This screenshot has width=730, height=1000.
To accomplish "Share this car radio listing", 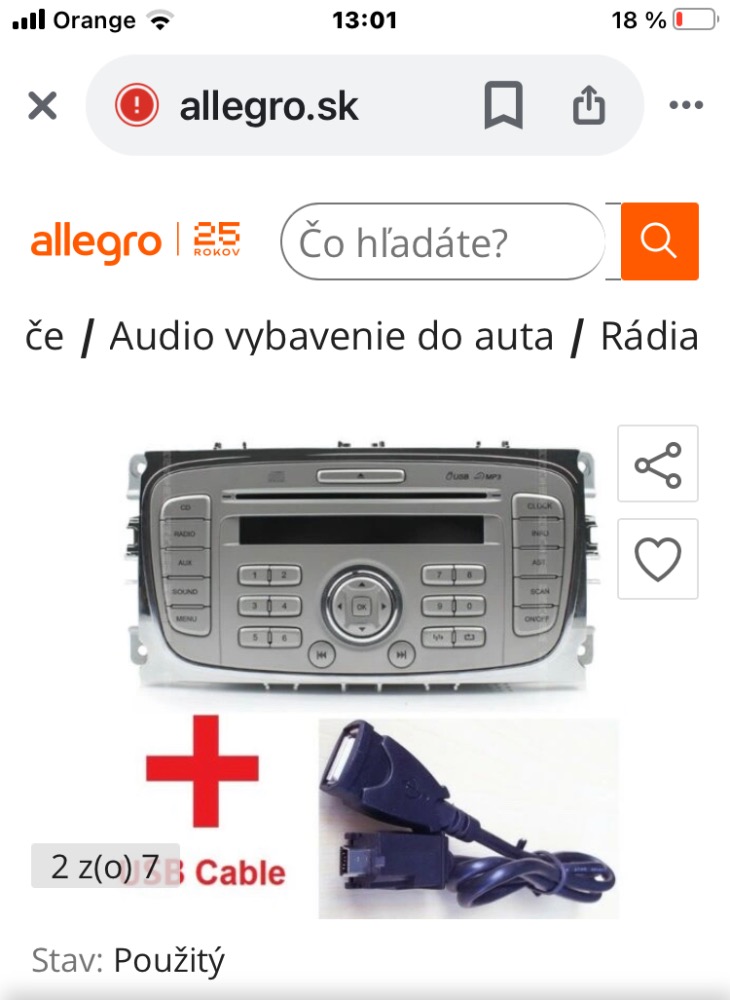I will click(657, 464).
